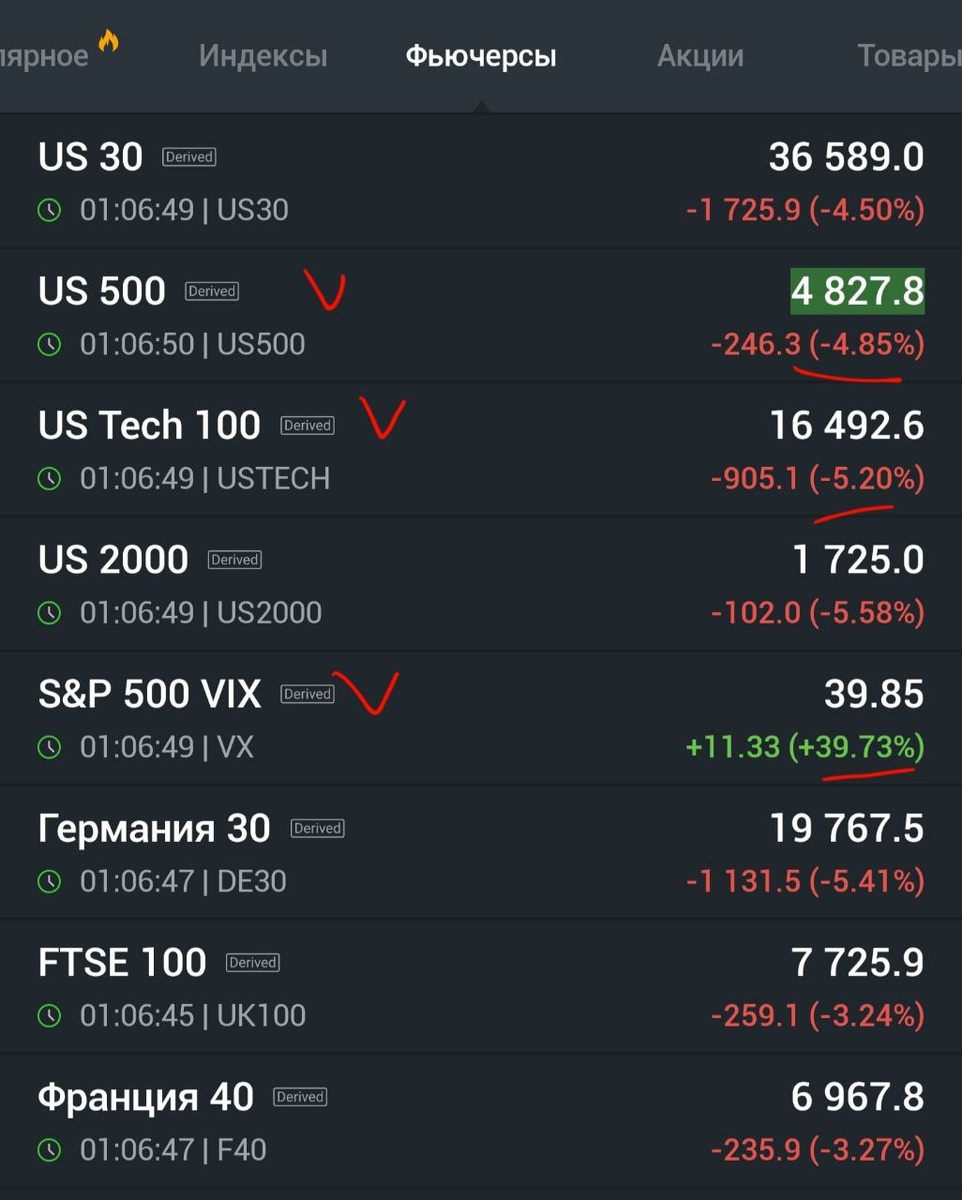This screenshot has height=1200, width=962.
Task: View the Германия 30 instrument
Action: (x=480, y=852)
